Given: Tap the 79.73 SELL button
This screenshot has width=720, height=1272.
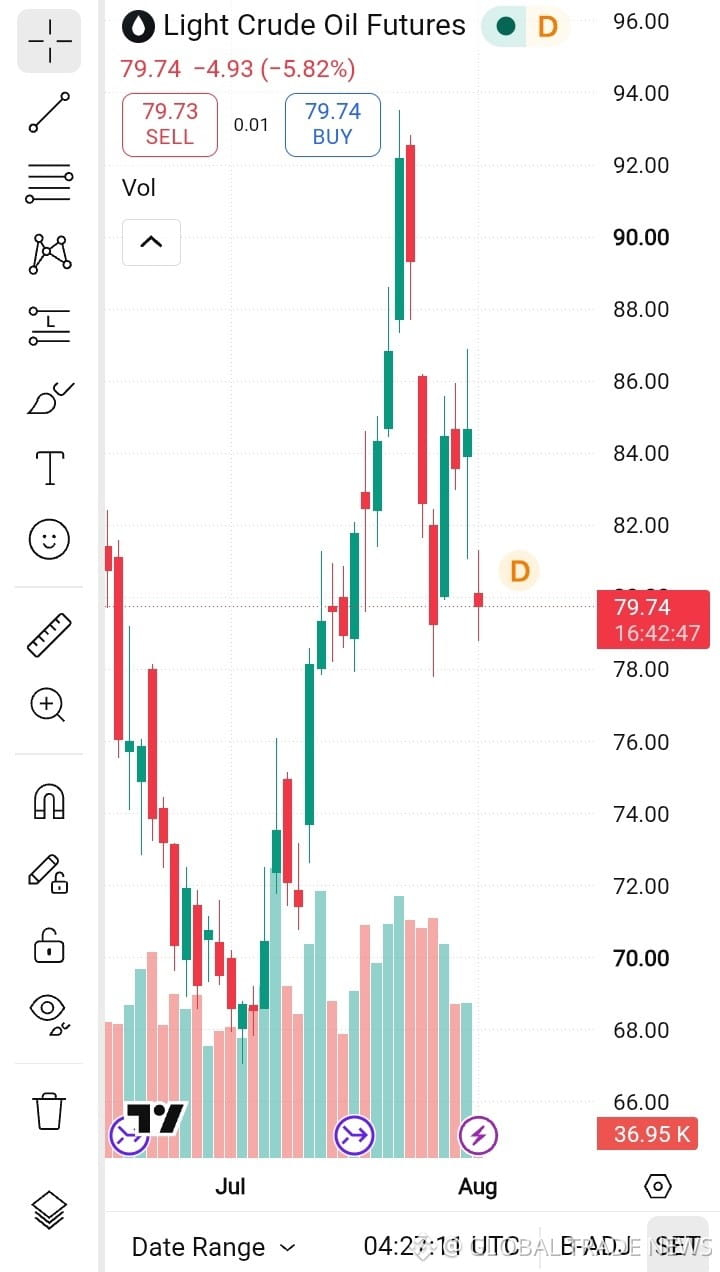Looking at the screenshot, I should [x=170, y=124].
